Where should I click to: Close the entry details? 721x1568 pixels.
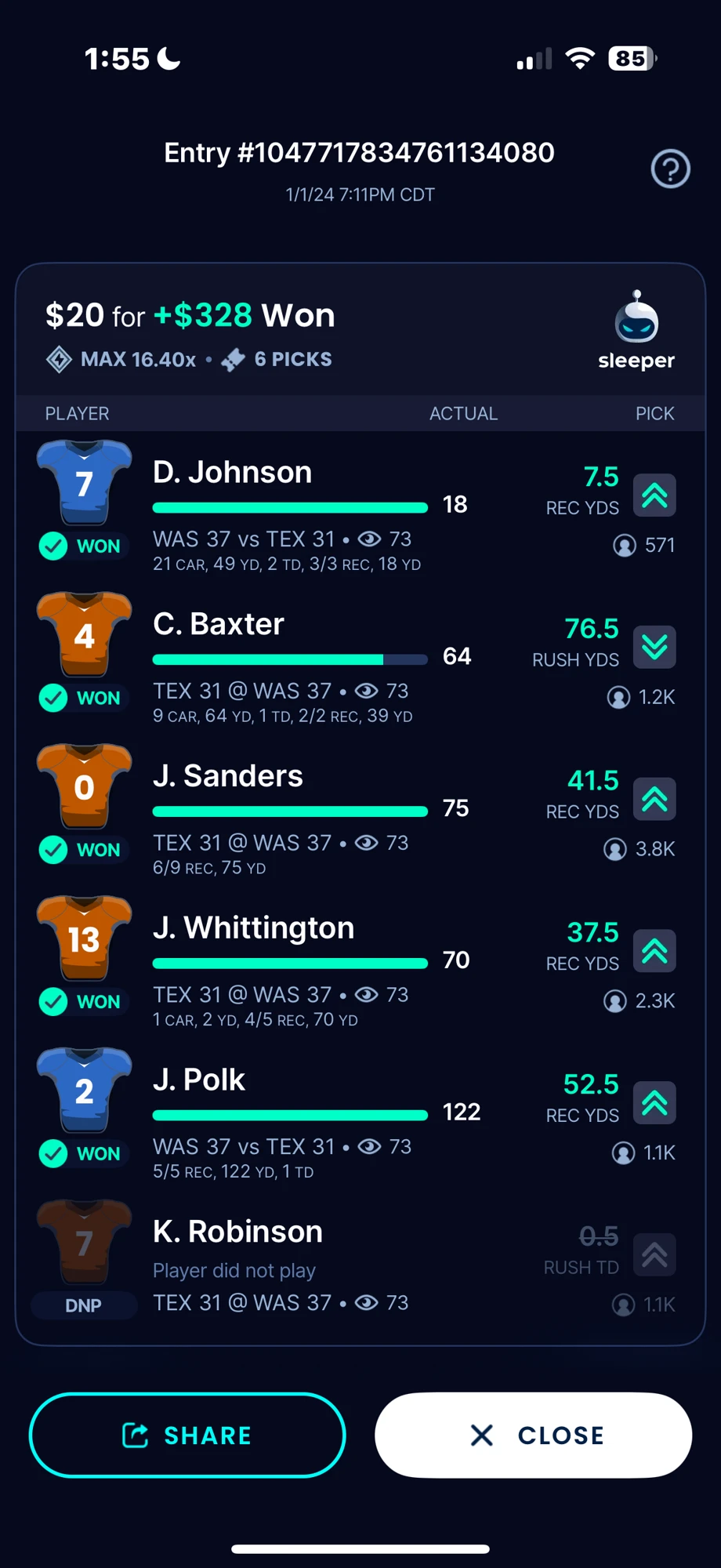(x=533, y=1436)
